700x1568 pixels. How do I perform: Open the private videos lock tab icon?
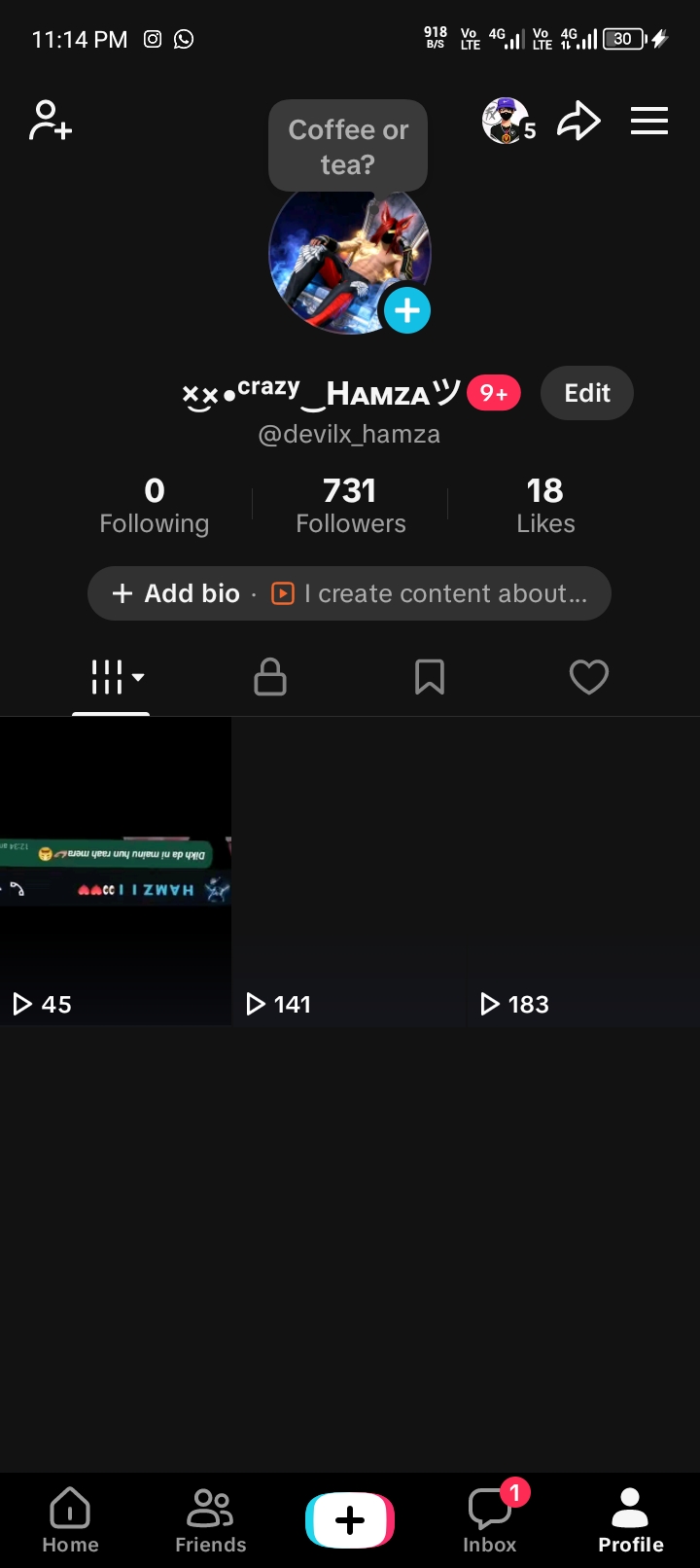(x=269, y=677)
